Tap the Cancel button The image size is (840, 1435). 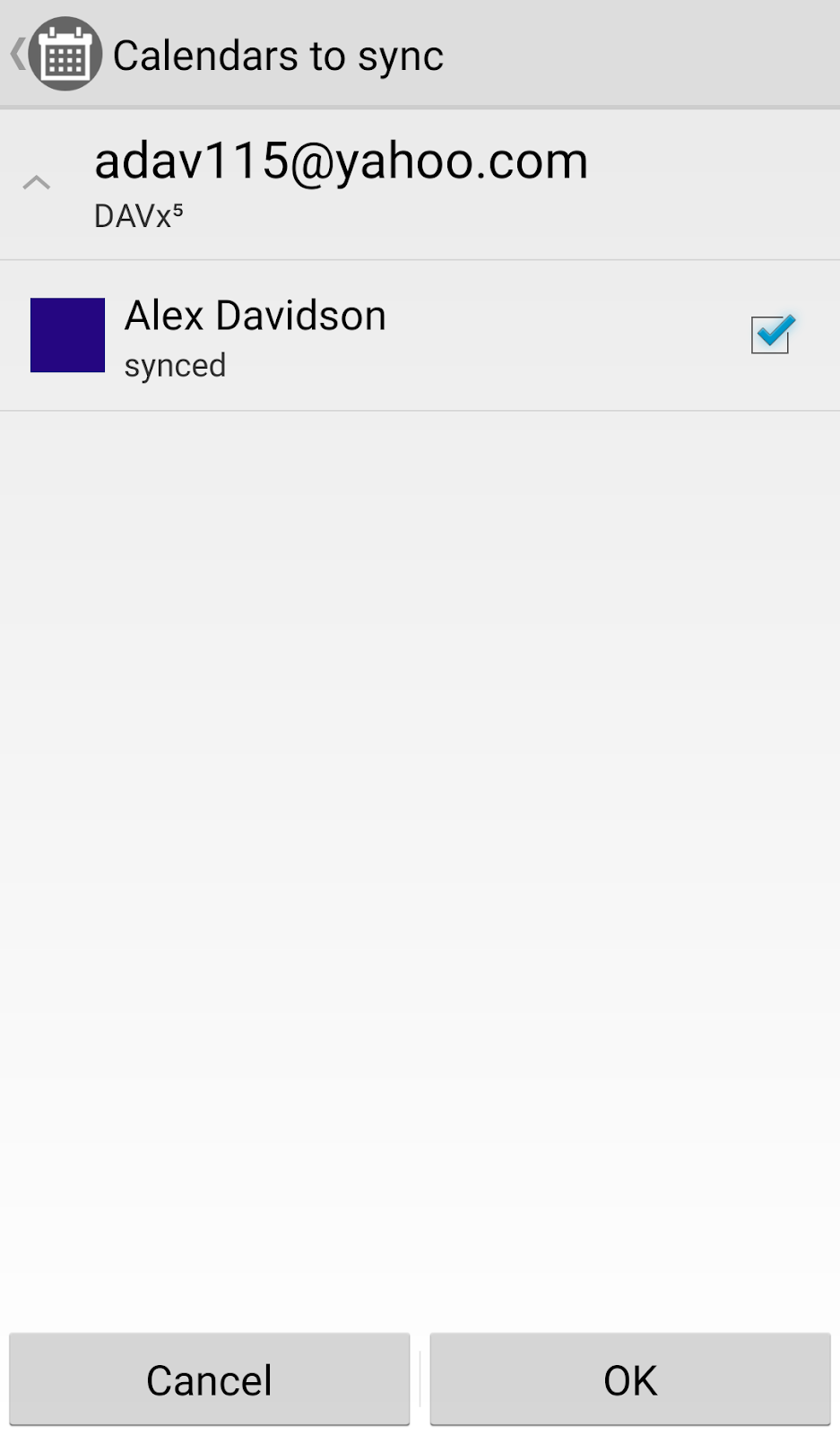point(209,1379)
